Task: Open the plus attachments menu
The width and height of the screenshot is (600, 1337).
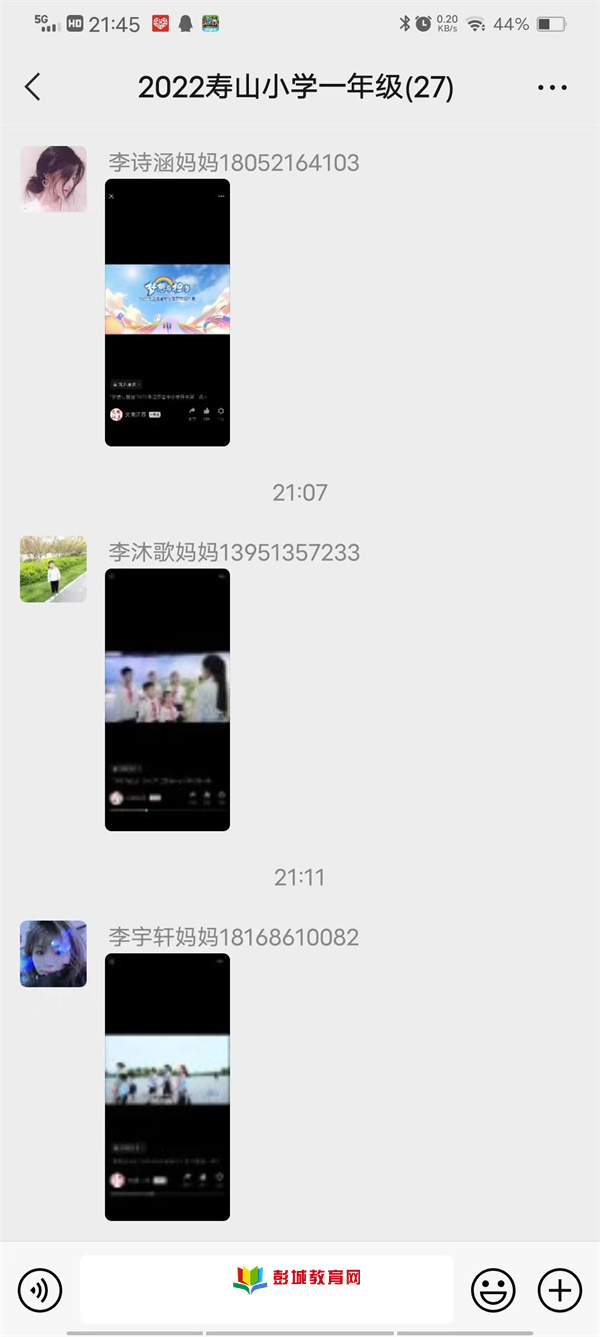Action: 560,1290
